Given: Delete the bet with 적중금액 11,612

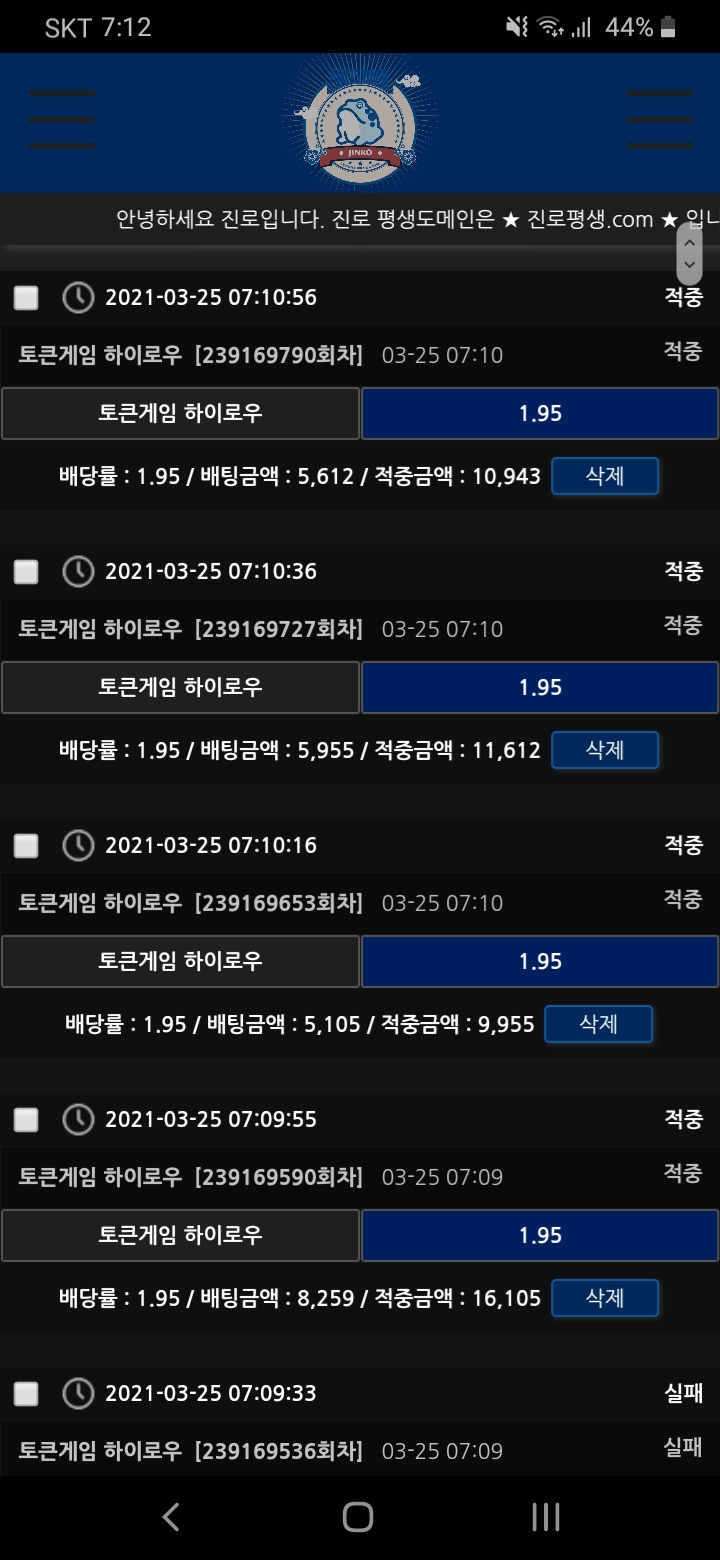Looking at the screenshot, I should coord(605,750).
